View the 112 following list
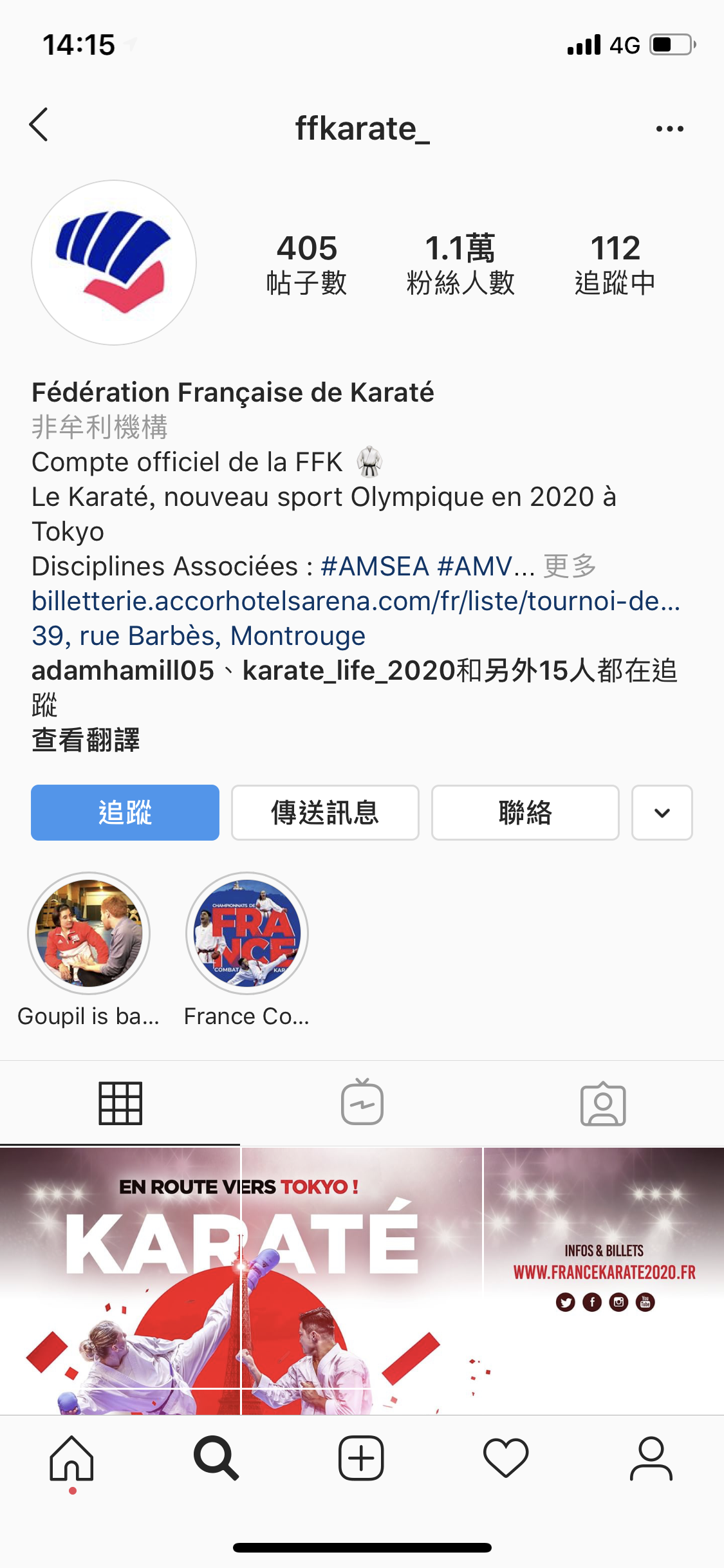 pyautogui.click(x=615, y=264)
